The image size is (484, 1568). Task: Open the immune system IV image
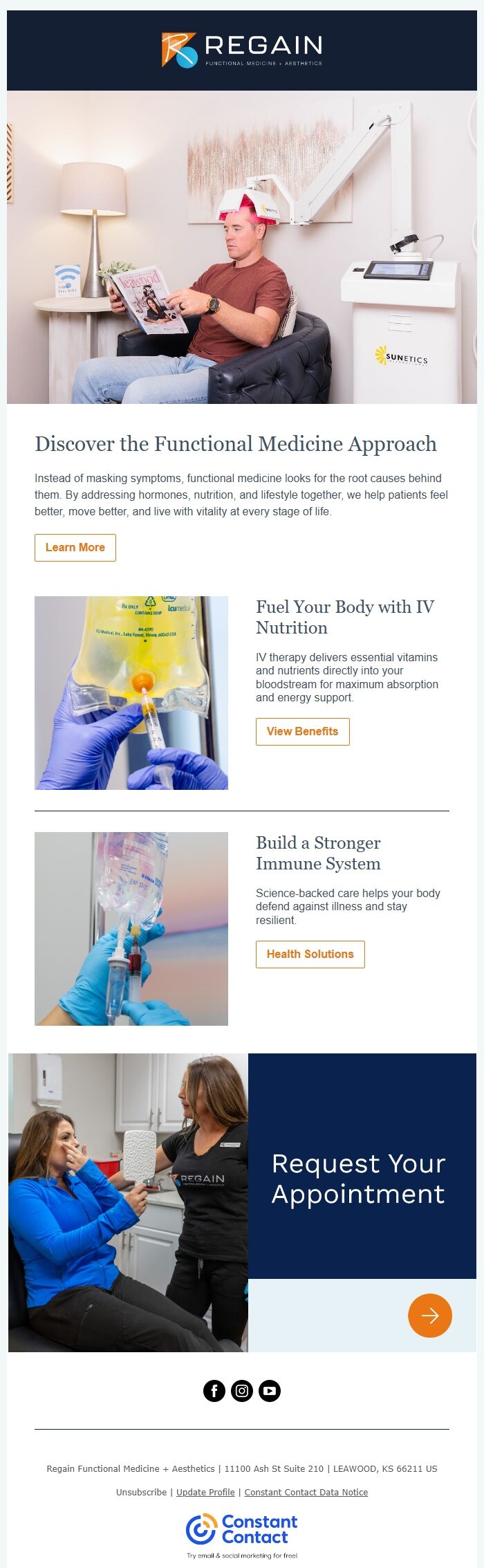(131, 928)
